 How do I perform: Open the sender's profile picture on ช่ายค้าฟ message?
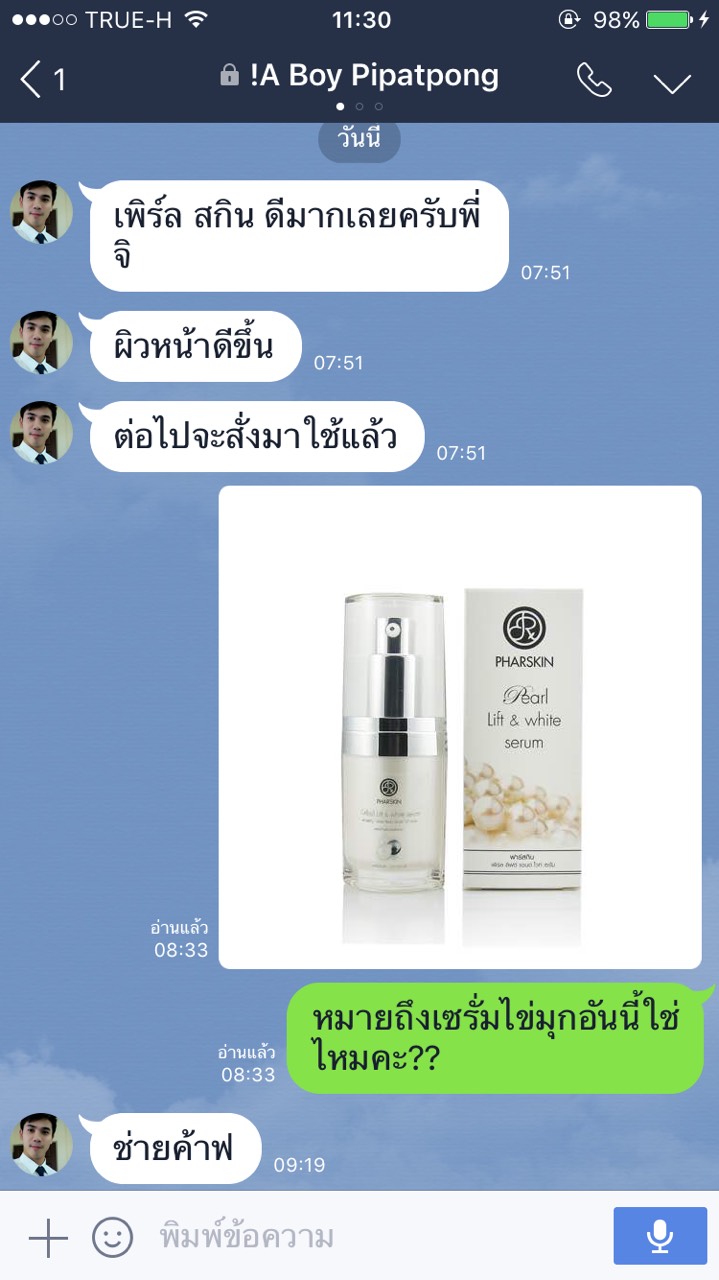coord(42,1145)
